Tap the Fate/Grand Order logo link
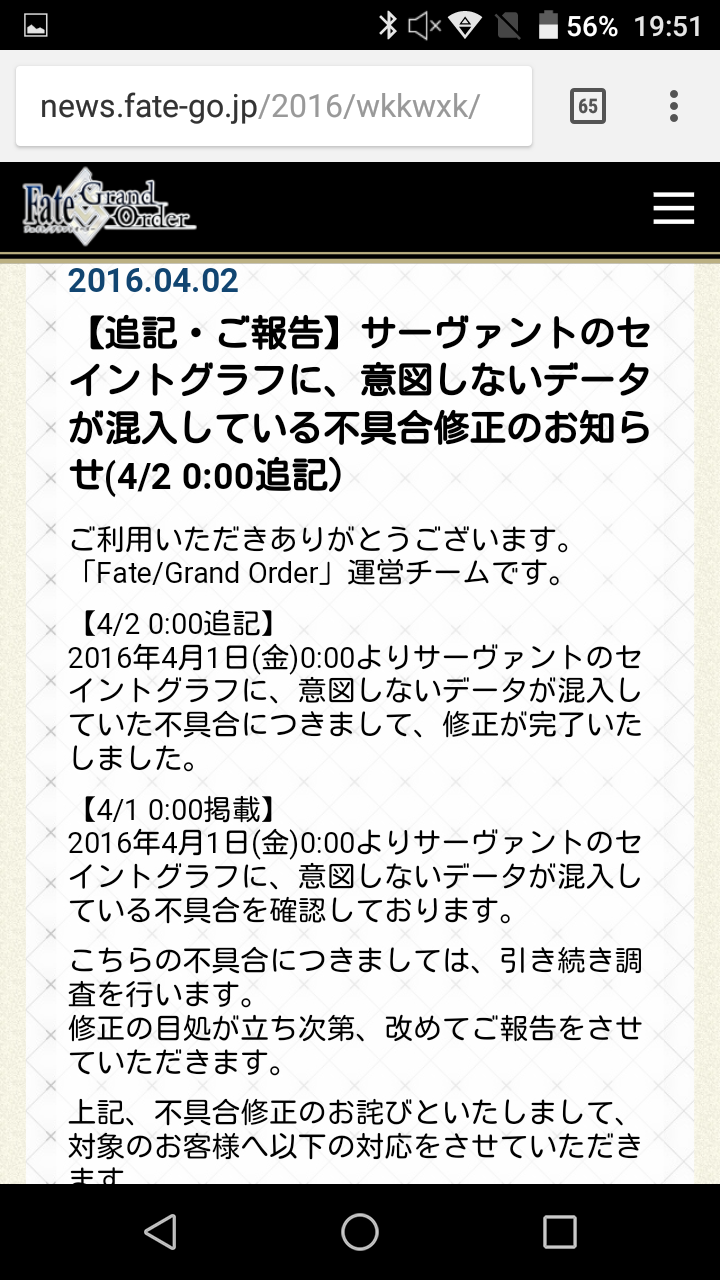720x1280 pixels. tap(110, 206)
